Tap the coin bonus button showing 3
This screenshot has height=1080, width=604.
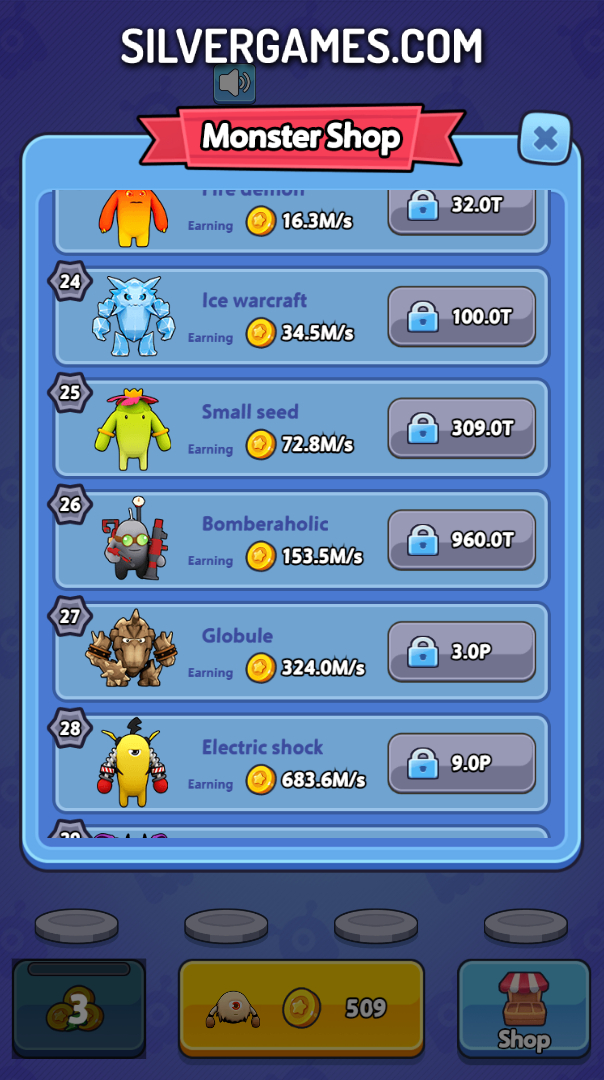pos(79,1008)
